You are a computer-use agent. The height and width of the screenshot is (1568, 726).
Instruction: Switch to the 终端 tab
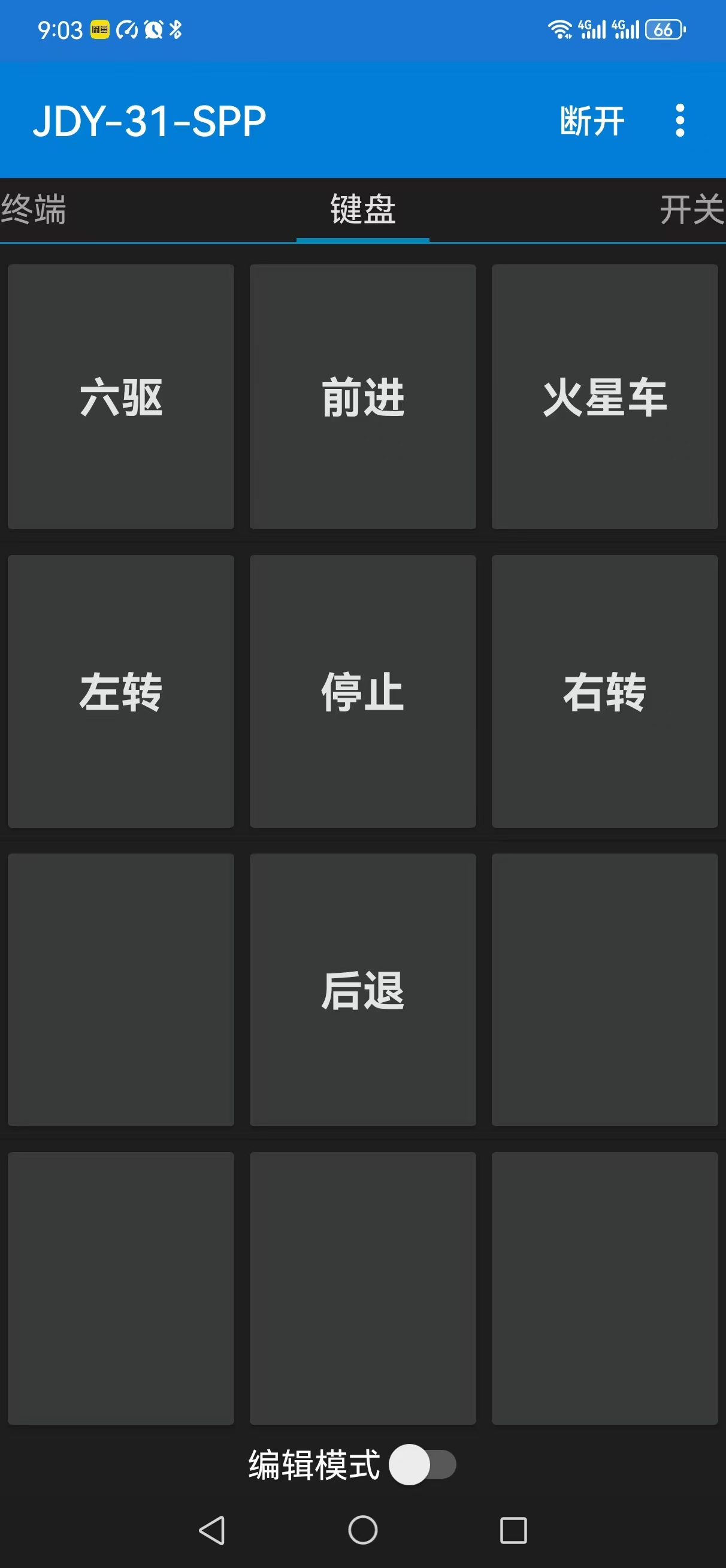click(x=34, y=209)
